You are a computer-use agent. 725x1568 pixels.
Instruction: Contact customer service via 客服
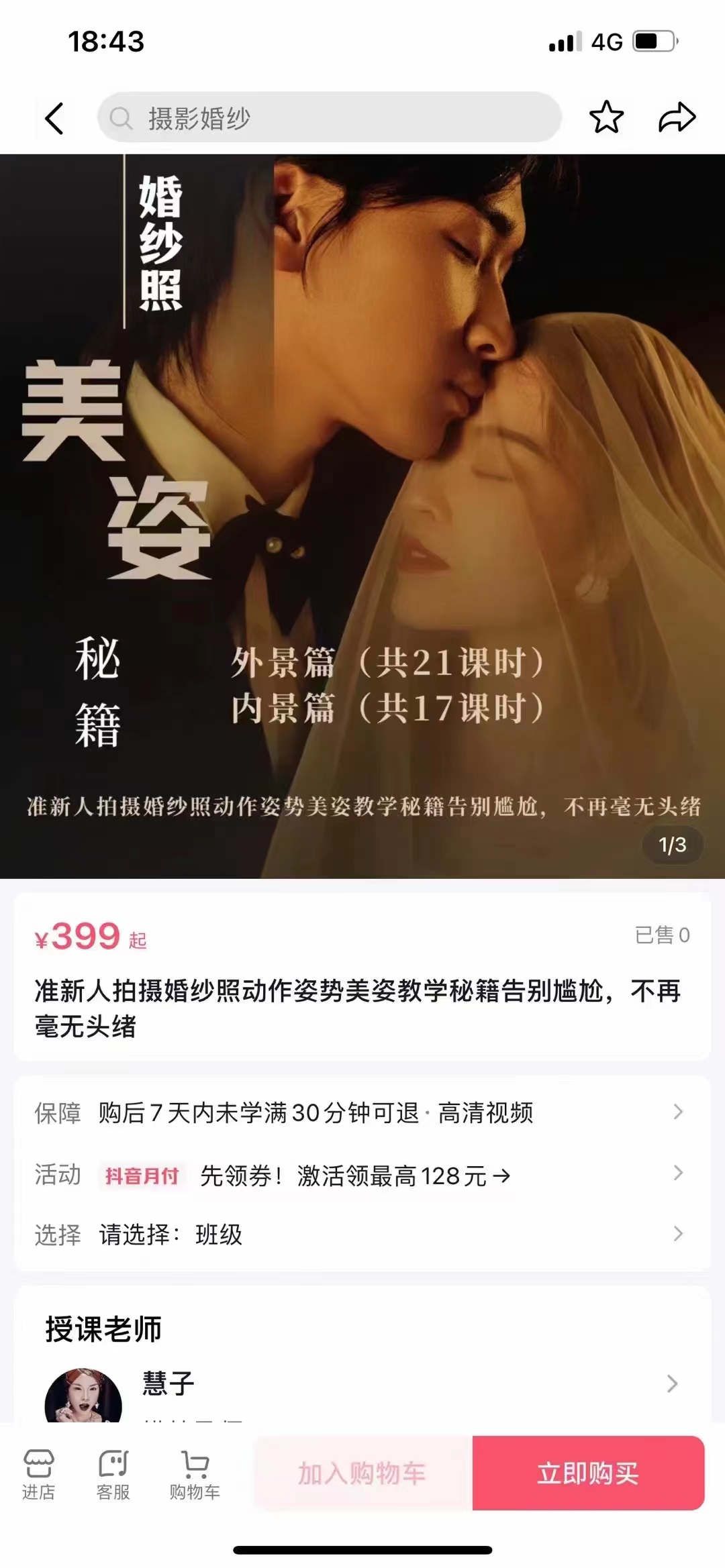[x=113, y=1475]
